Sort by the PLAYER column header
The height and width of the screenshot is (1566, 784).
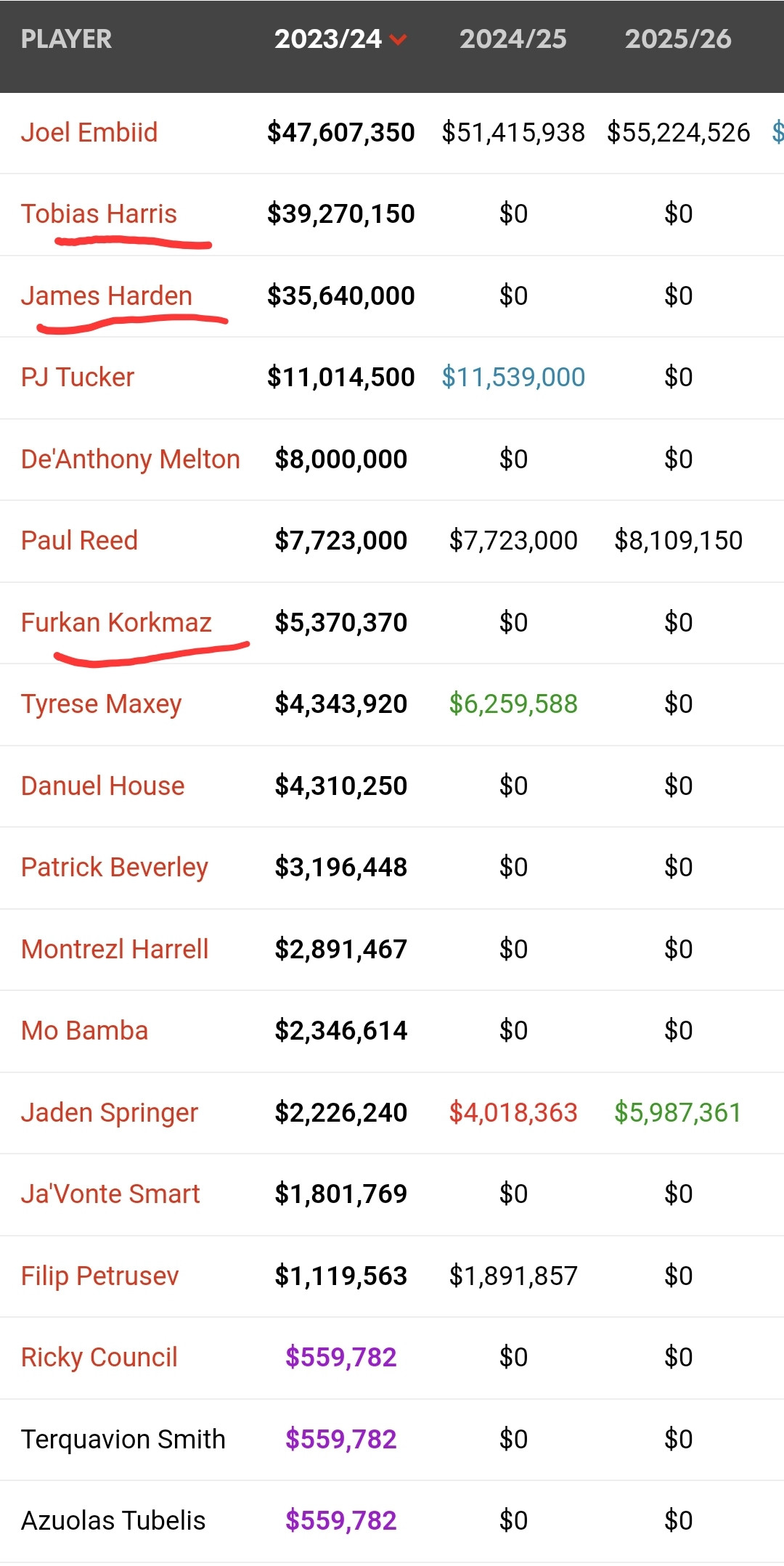pos(66,39)
